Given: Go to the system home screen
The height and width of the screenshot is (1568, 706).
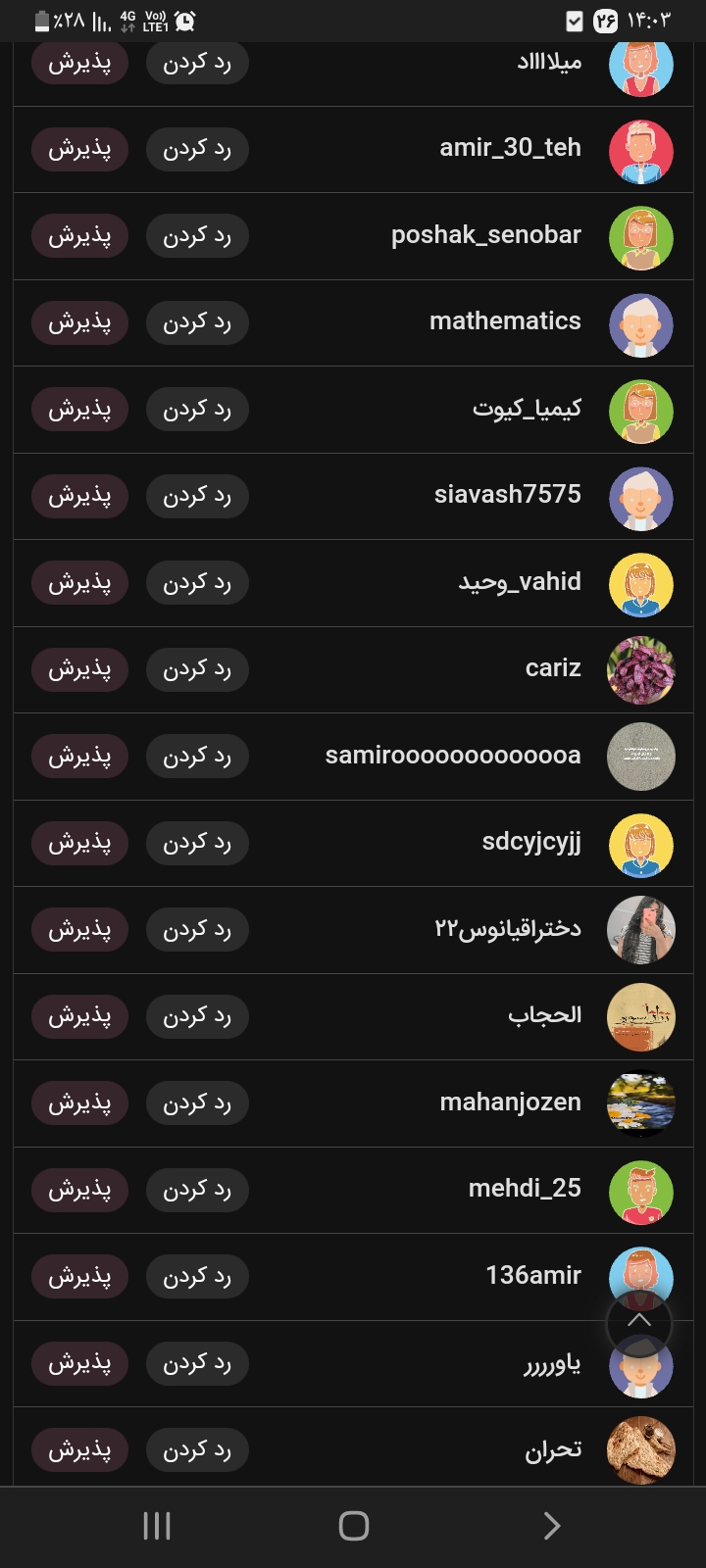Looking at the screenshot, I should click(x=353, y=1525).
